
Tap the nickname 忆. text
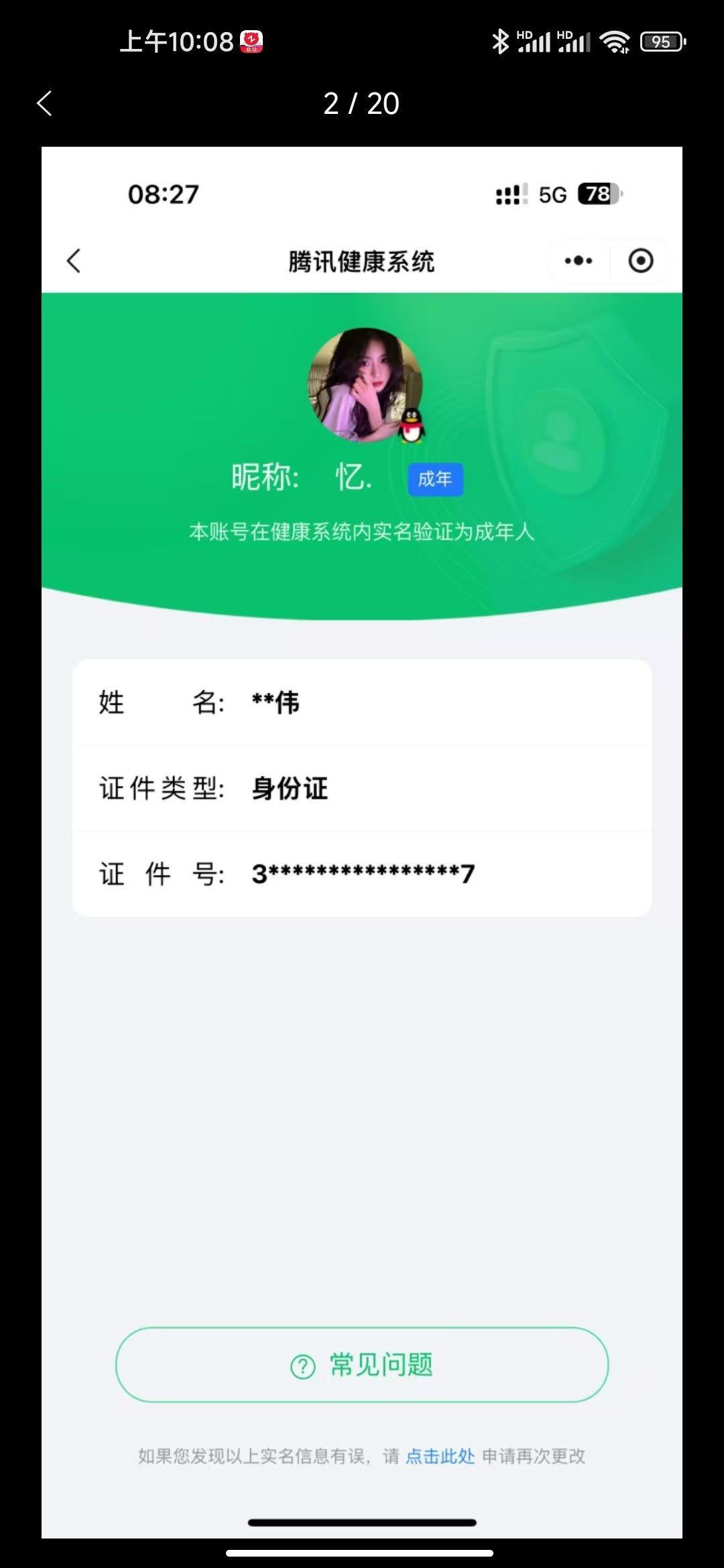pos(354,478)
